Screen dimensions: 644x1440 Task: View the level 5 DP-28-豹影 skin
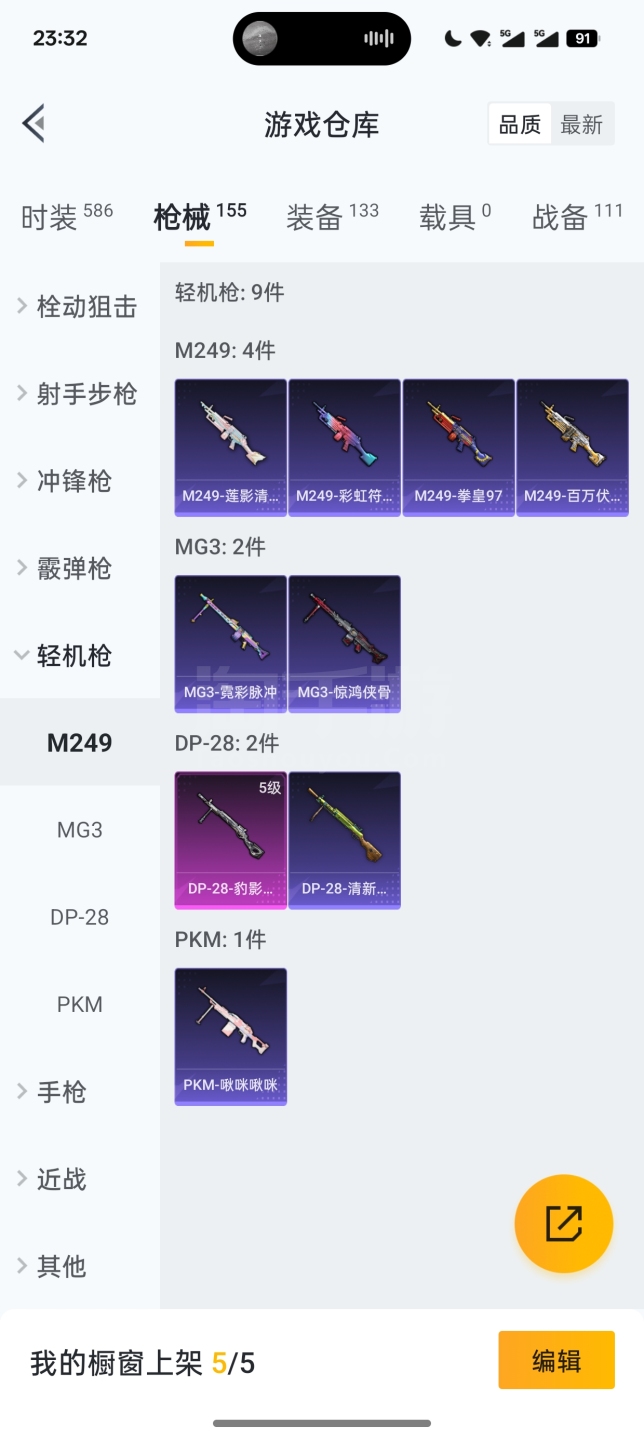231,839
